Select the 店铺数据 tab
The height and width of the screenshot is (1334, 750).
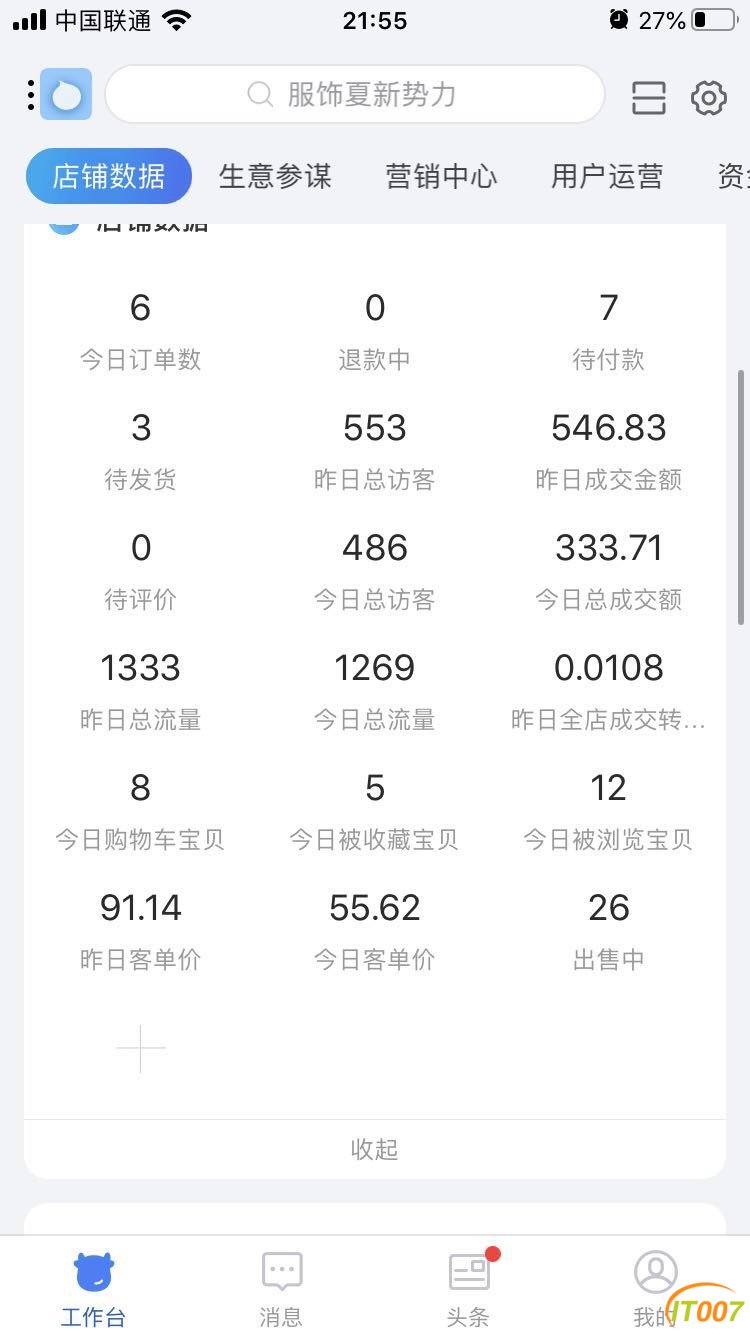pyautogui.click(x=109, y=176)
